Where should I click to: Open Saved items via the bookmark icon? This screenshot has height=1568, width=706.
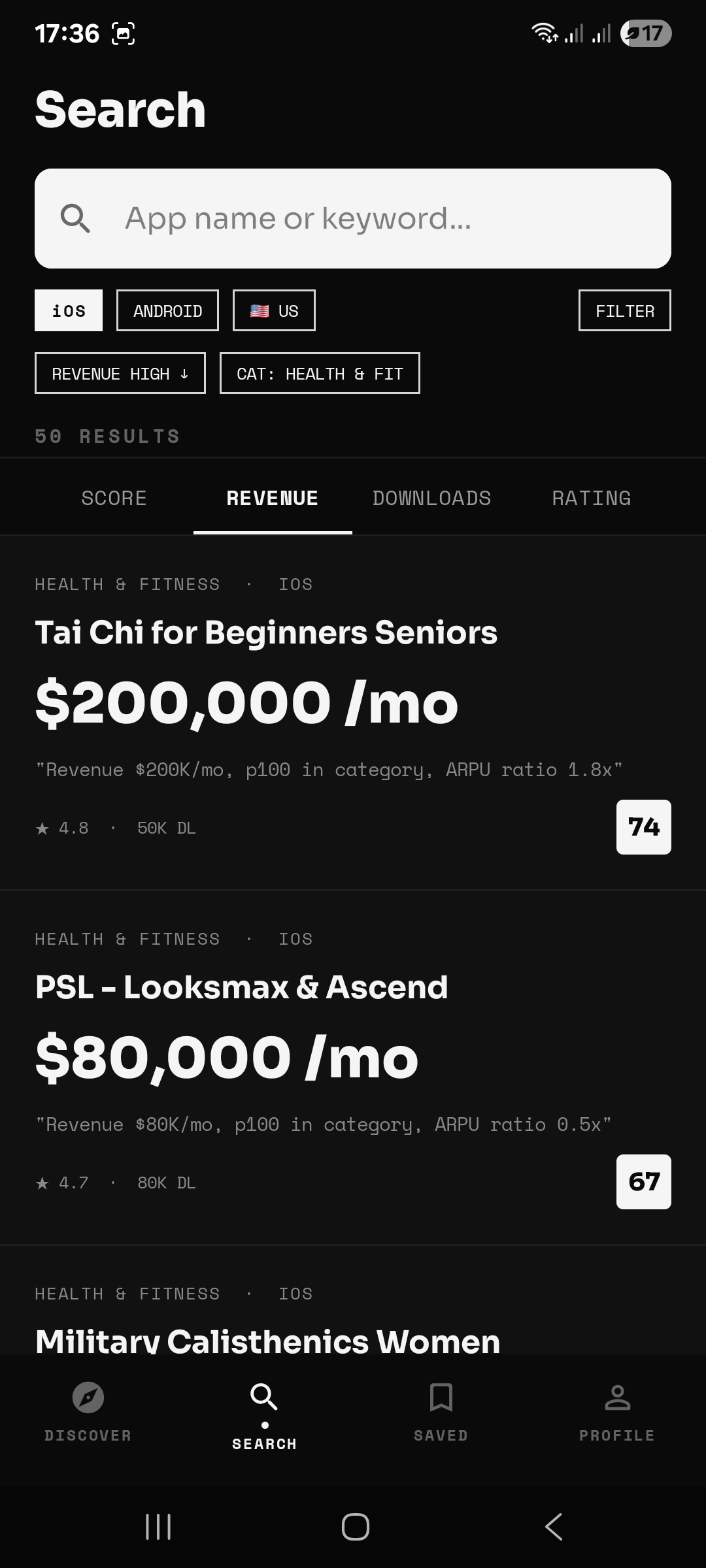point(441,1410)
